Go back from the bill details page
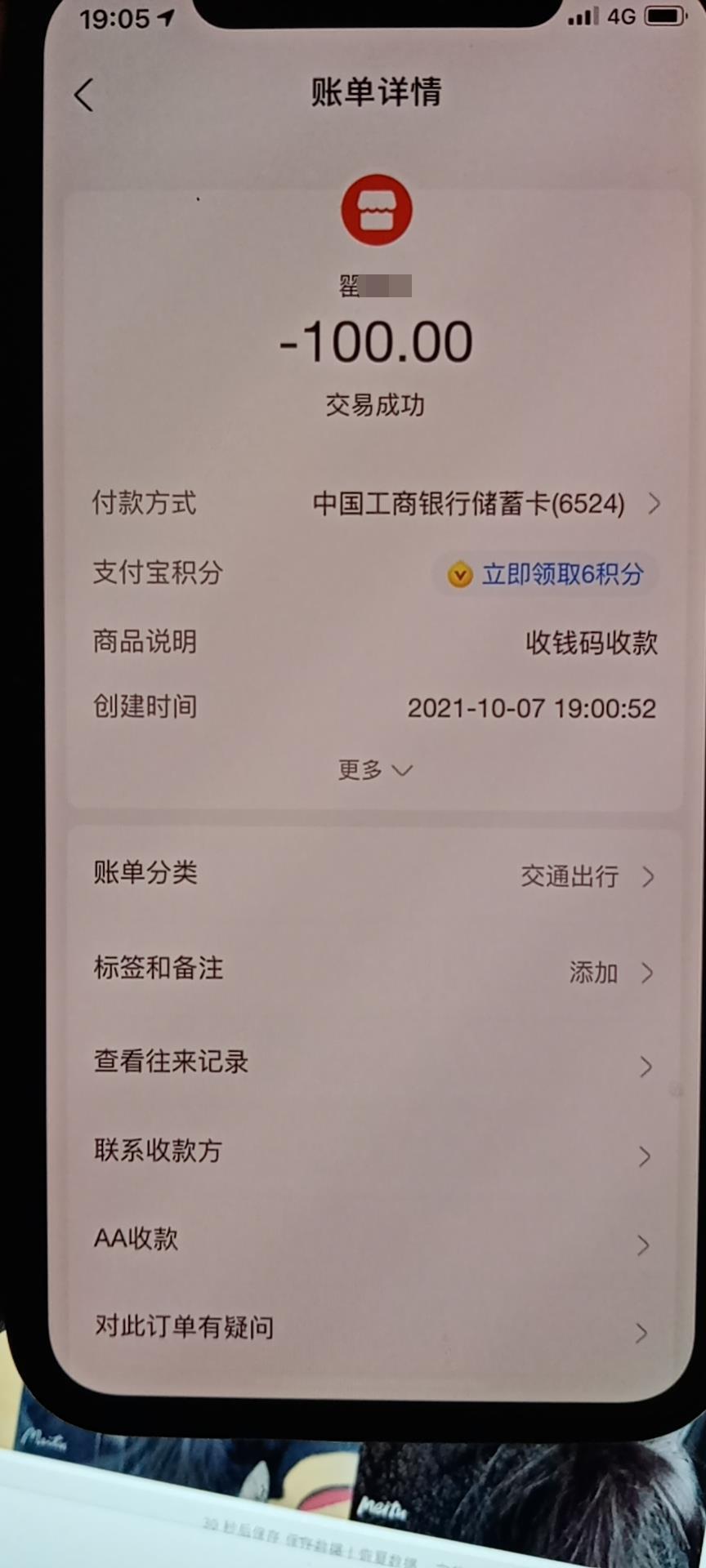This screenshot has width=706, height=1568. (x=84, y=95)
